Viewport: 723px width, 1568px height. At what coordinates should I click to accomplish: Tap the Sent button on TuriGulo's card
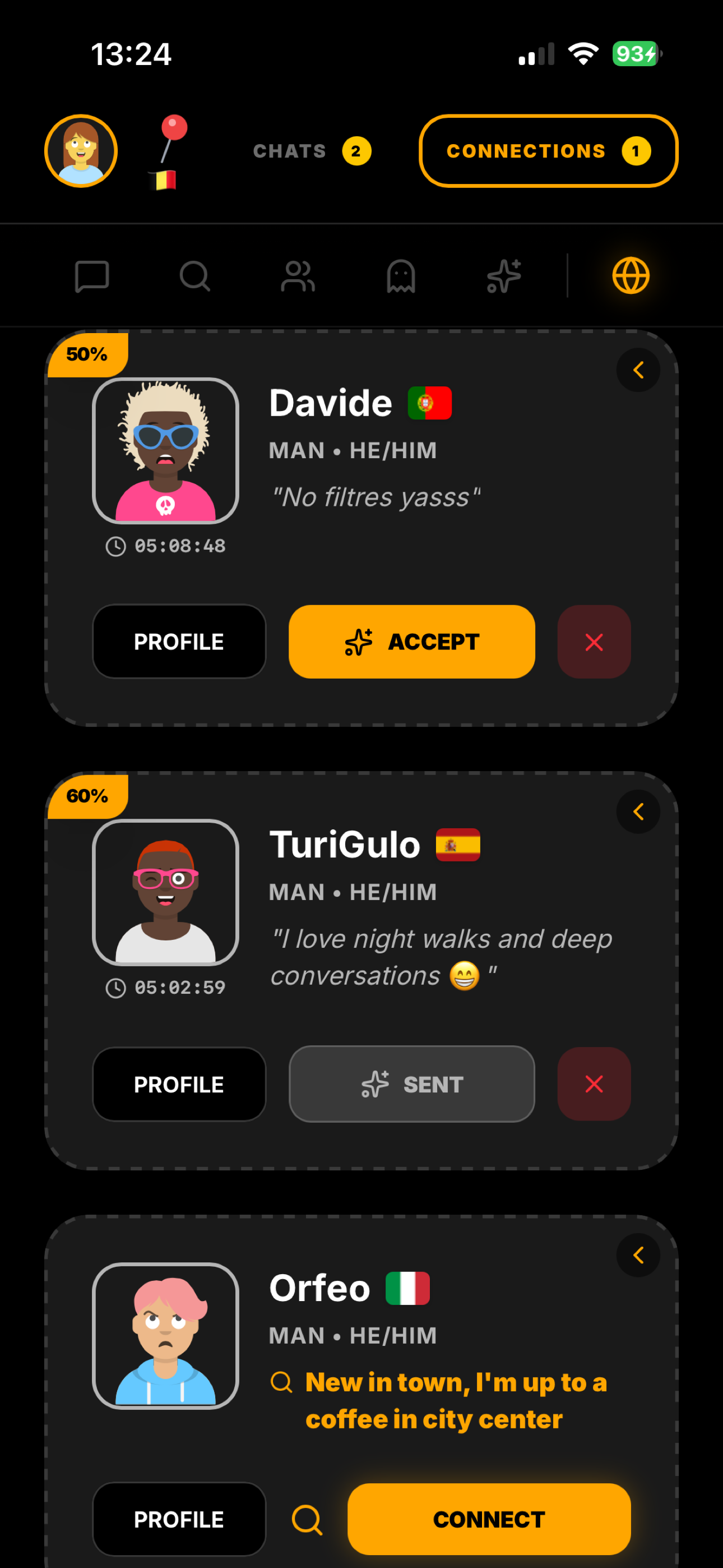(412, 1084)
